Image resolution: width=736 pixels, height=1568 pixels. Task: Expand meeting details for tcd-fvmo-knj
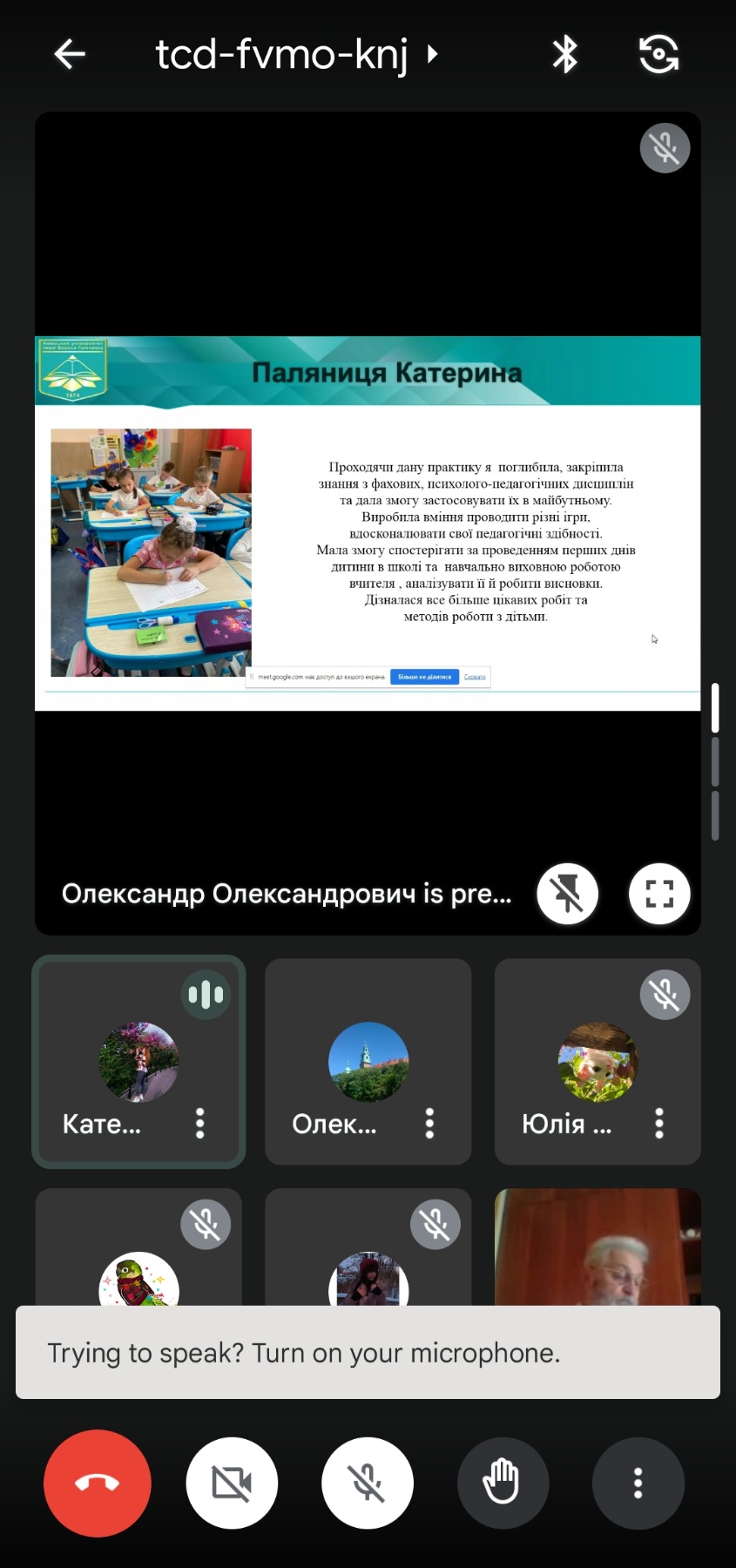click(296, 55)
